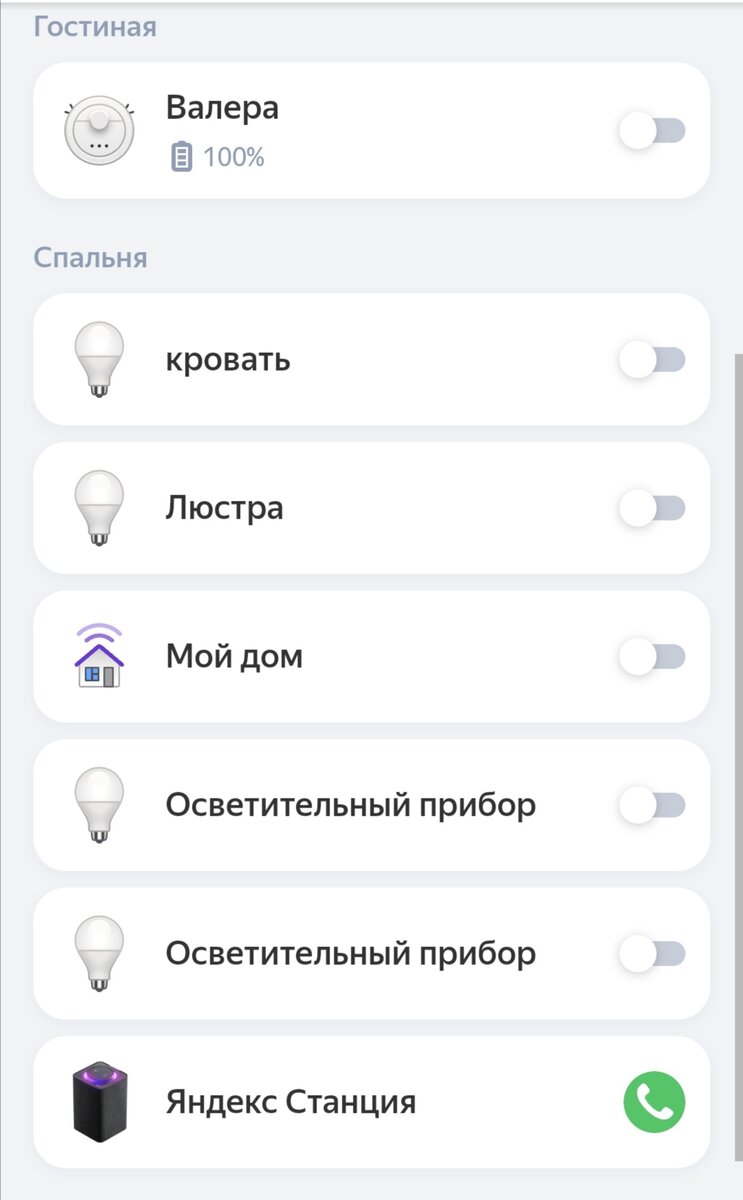Turn on the Валера vacuum toggle

click(653, 129)
